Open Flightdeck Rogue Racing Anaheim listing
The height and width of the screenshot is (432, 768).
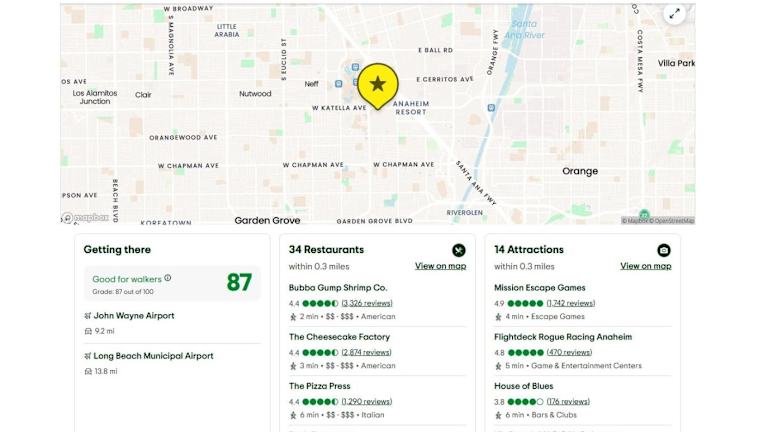(563, 337)
